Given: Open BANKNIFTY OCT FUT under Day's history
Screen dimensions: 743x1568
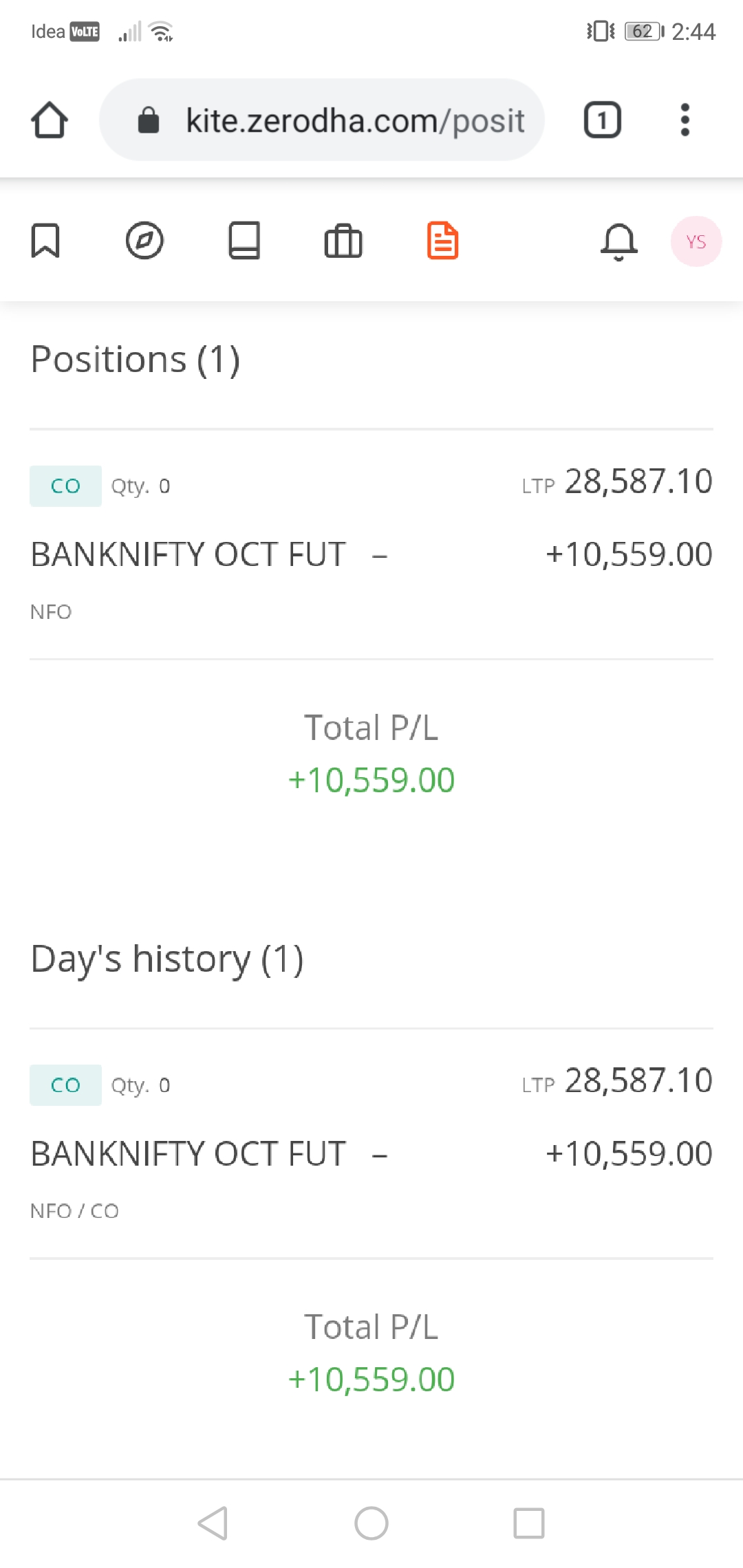Looking at the screenshot, I should click(189, 1153).
